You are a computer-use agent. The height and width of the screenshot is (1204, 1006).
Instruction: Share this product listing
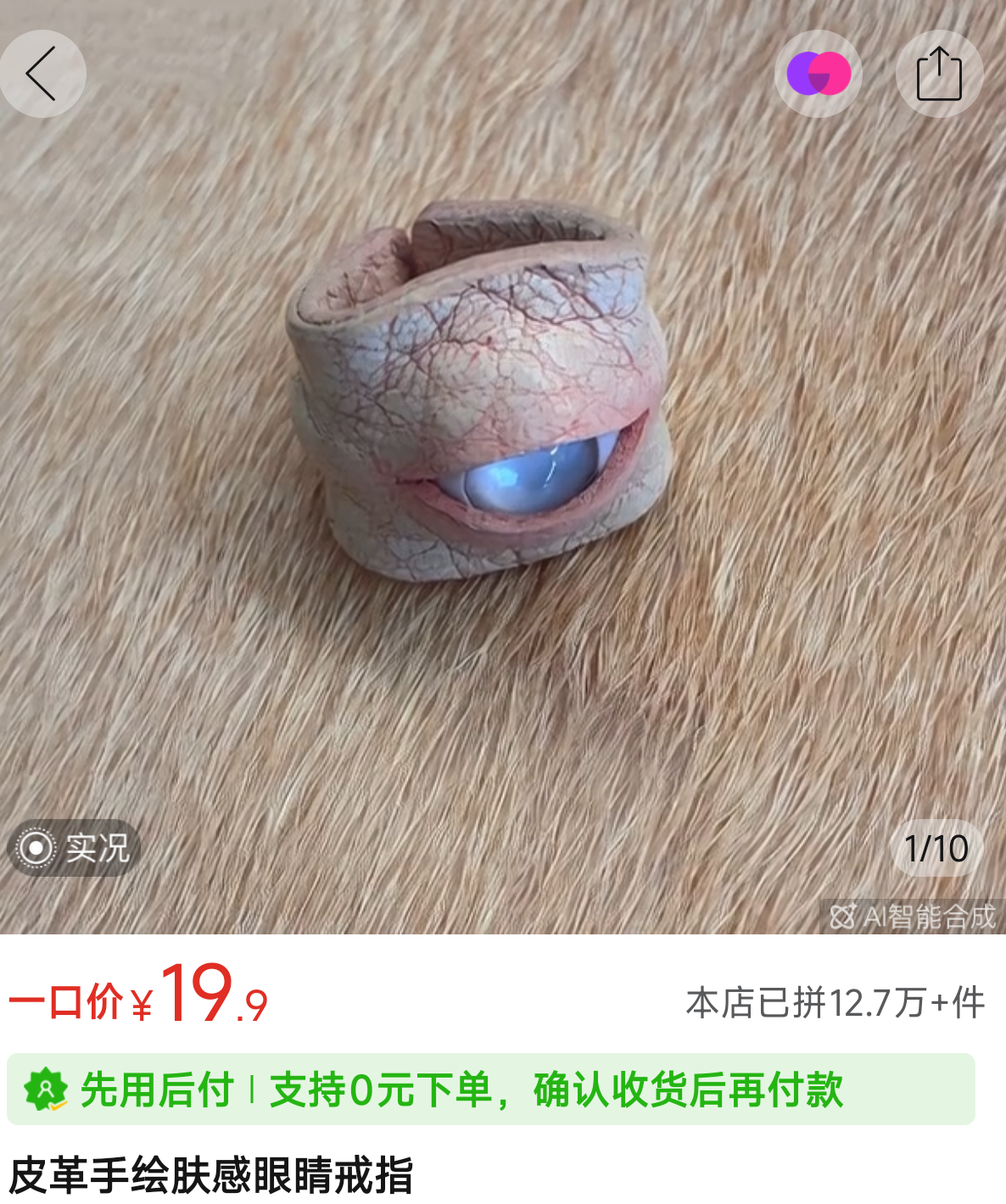[x=939, y=74]
